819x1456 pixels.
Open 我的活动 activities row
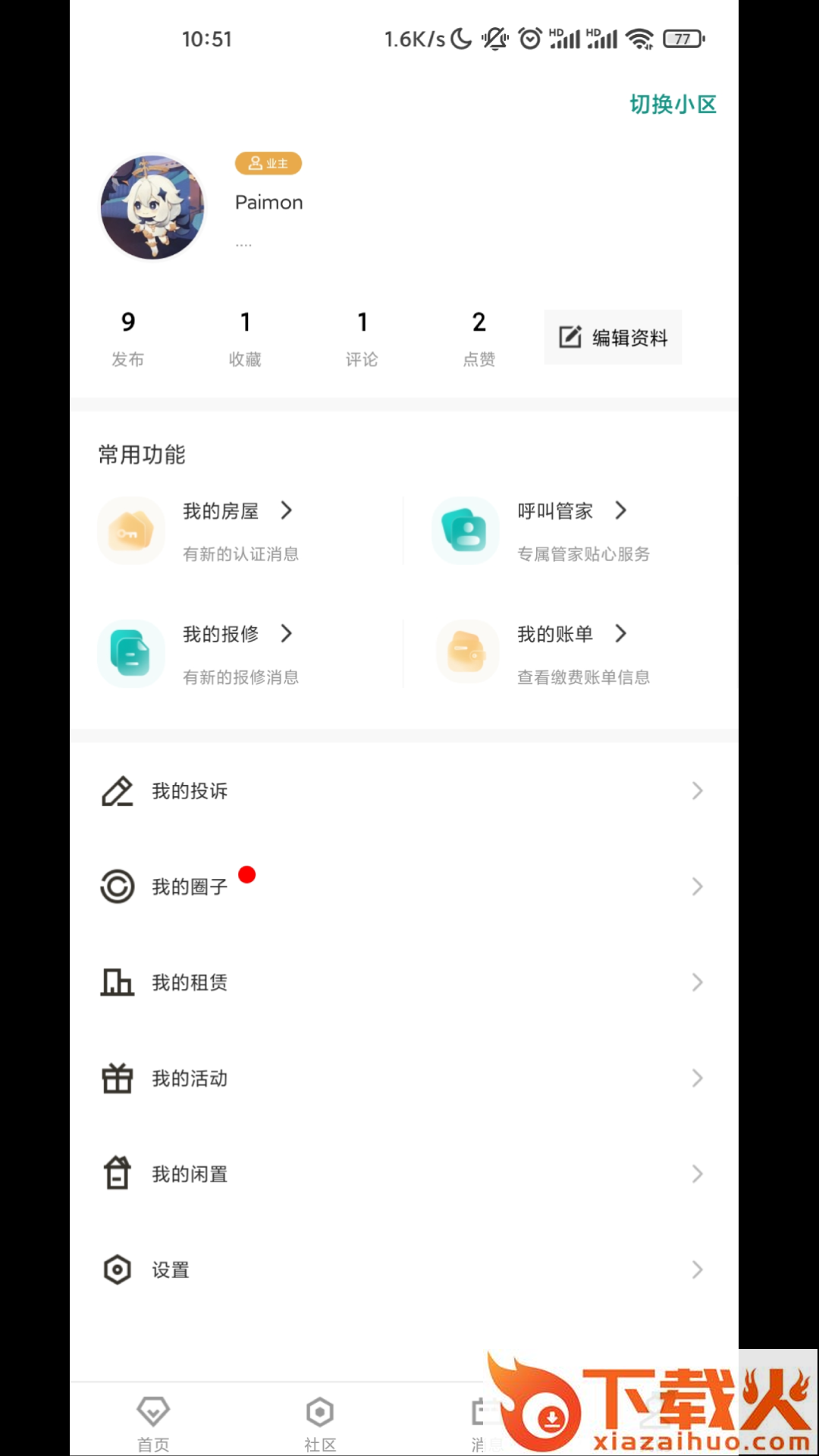(403, 1078)
